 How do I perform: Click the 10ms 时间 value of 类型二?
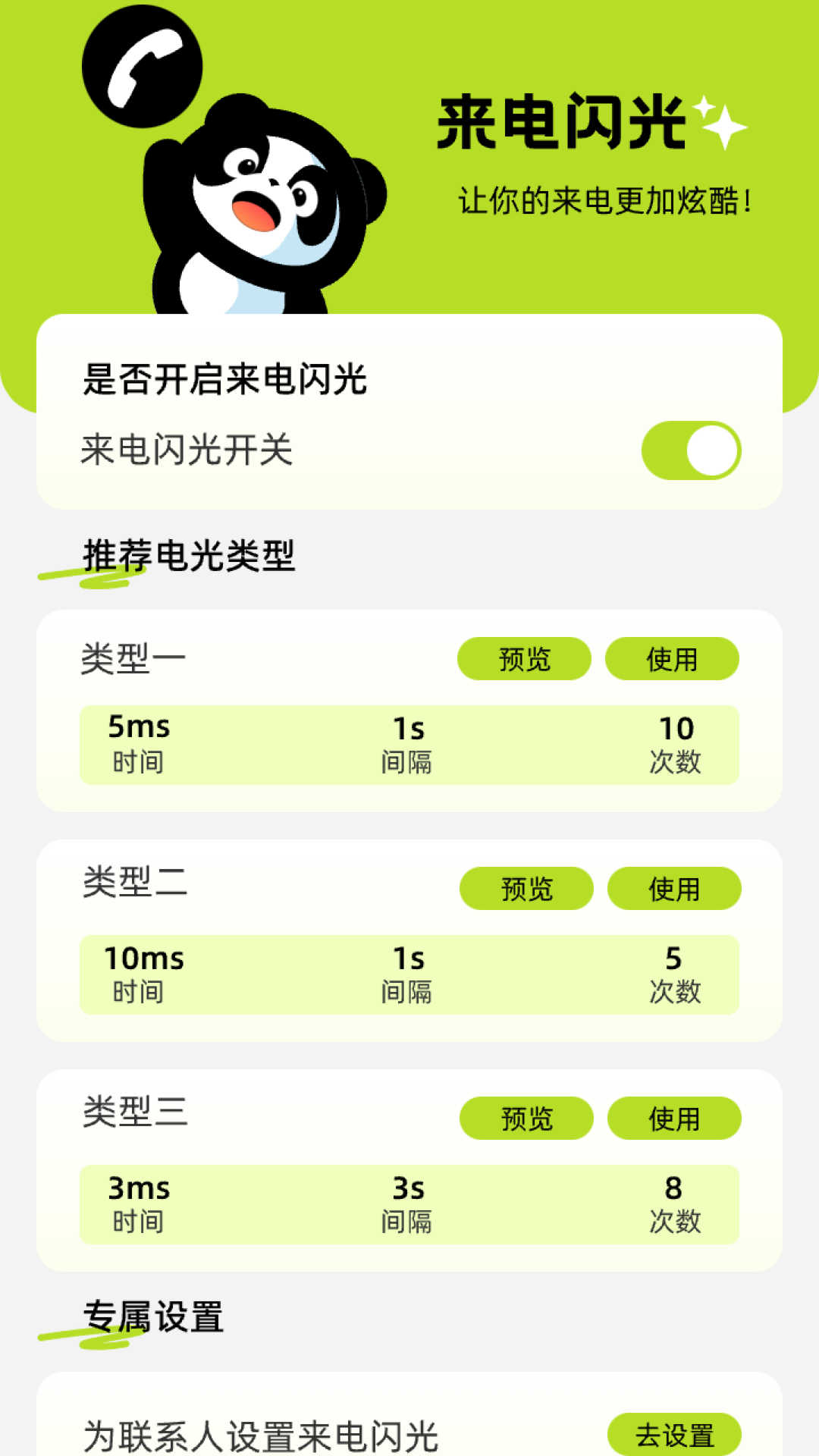(144, 958)
